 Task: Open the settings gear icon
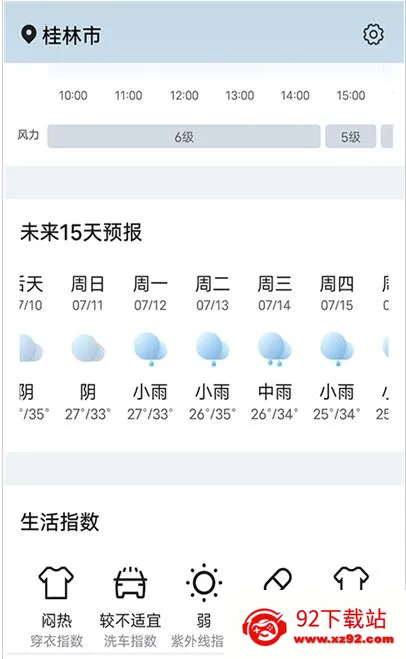(373, 34)
